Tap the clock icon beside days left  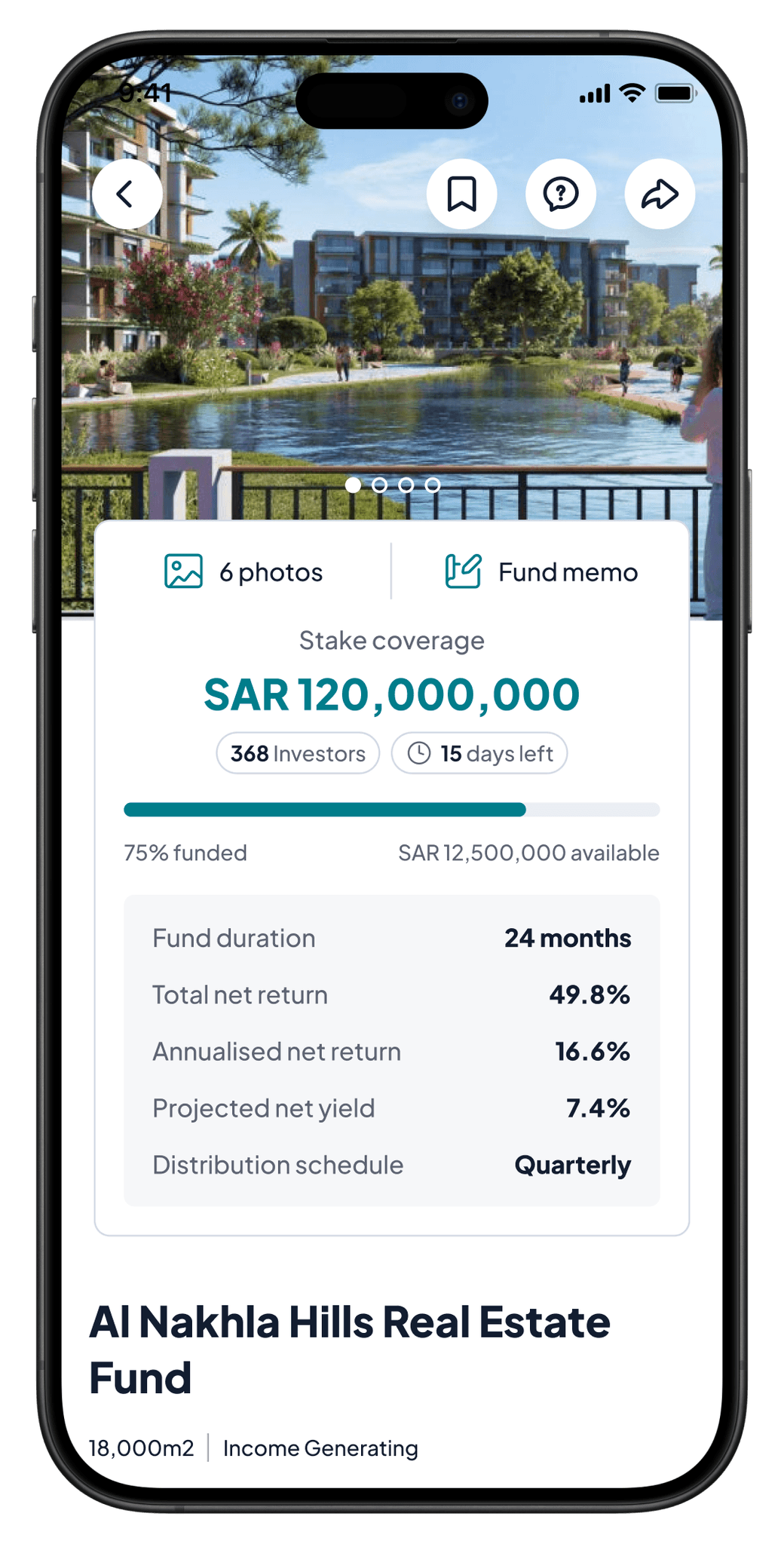[x=419, y=752]
